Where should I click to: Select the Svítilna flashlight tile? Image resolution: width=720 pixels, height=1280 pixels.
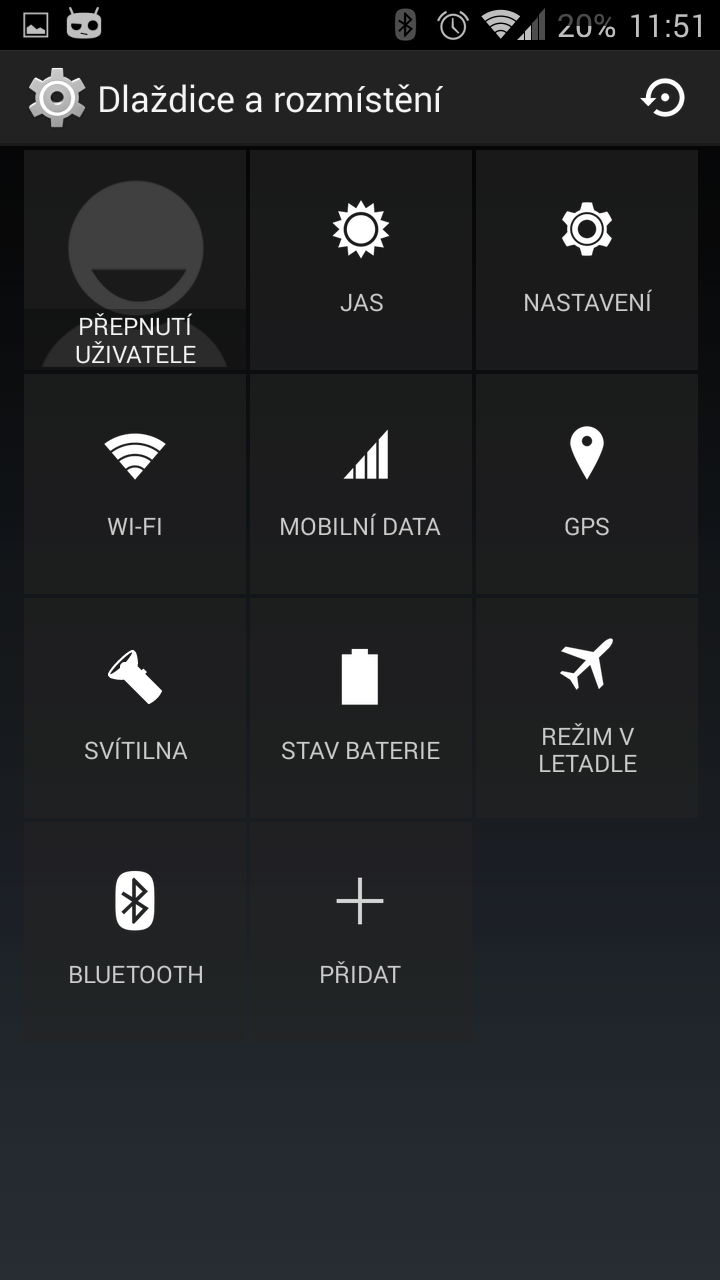[x=135, y=708]
